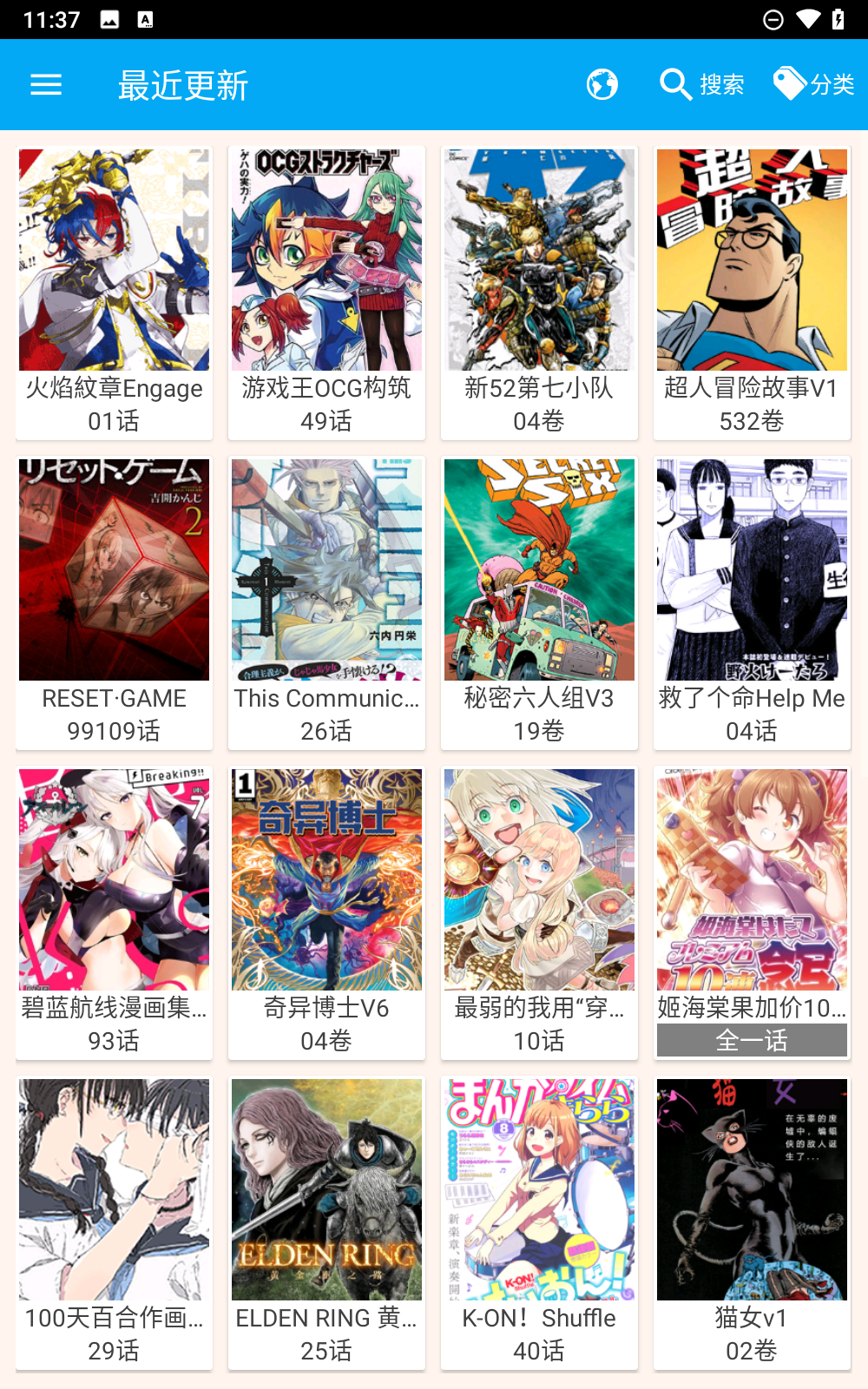
Task: Open 奇异博士V6 comic
Action: 326,880
